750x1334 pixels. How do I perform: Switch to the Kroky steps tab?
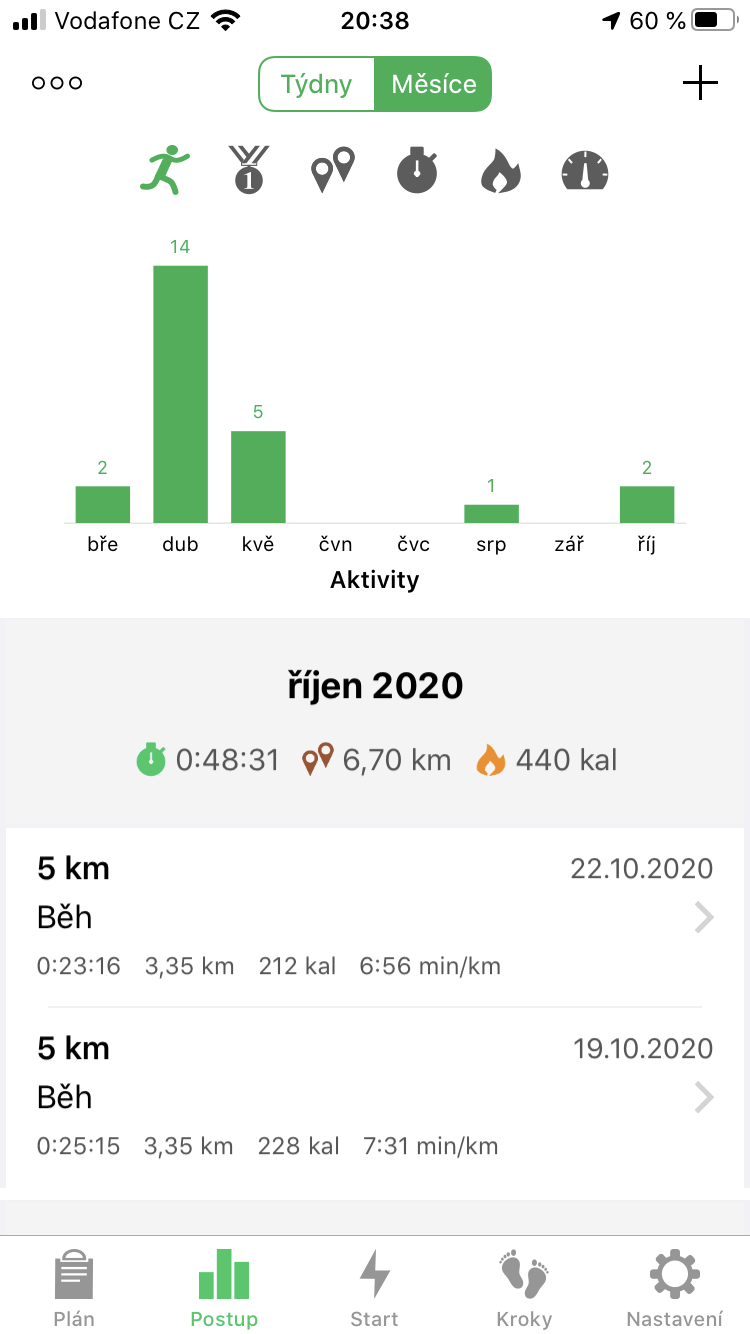click(x=524, y=1285)
